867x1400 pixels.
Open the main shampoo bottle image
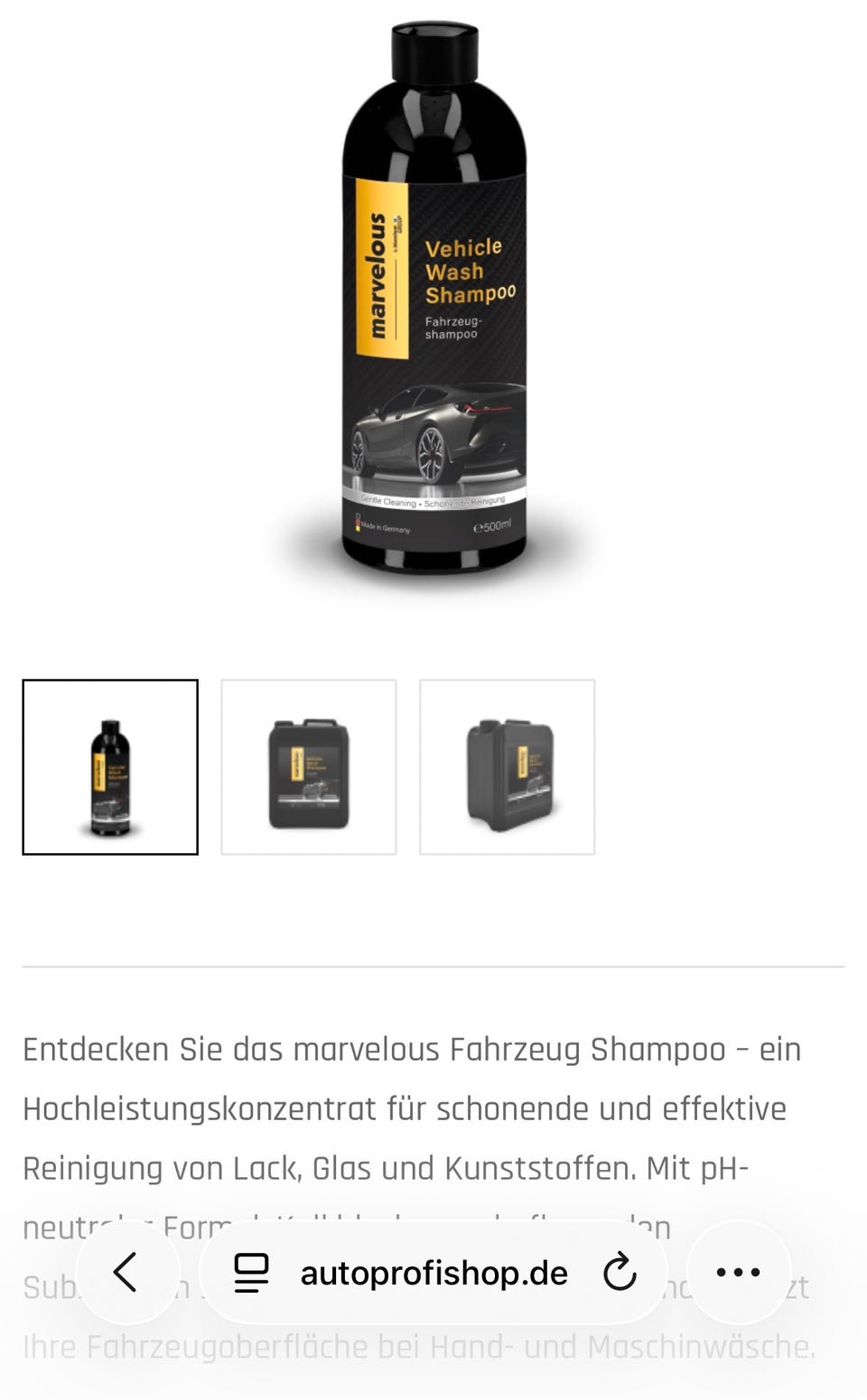(x=434, y=298)
